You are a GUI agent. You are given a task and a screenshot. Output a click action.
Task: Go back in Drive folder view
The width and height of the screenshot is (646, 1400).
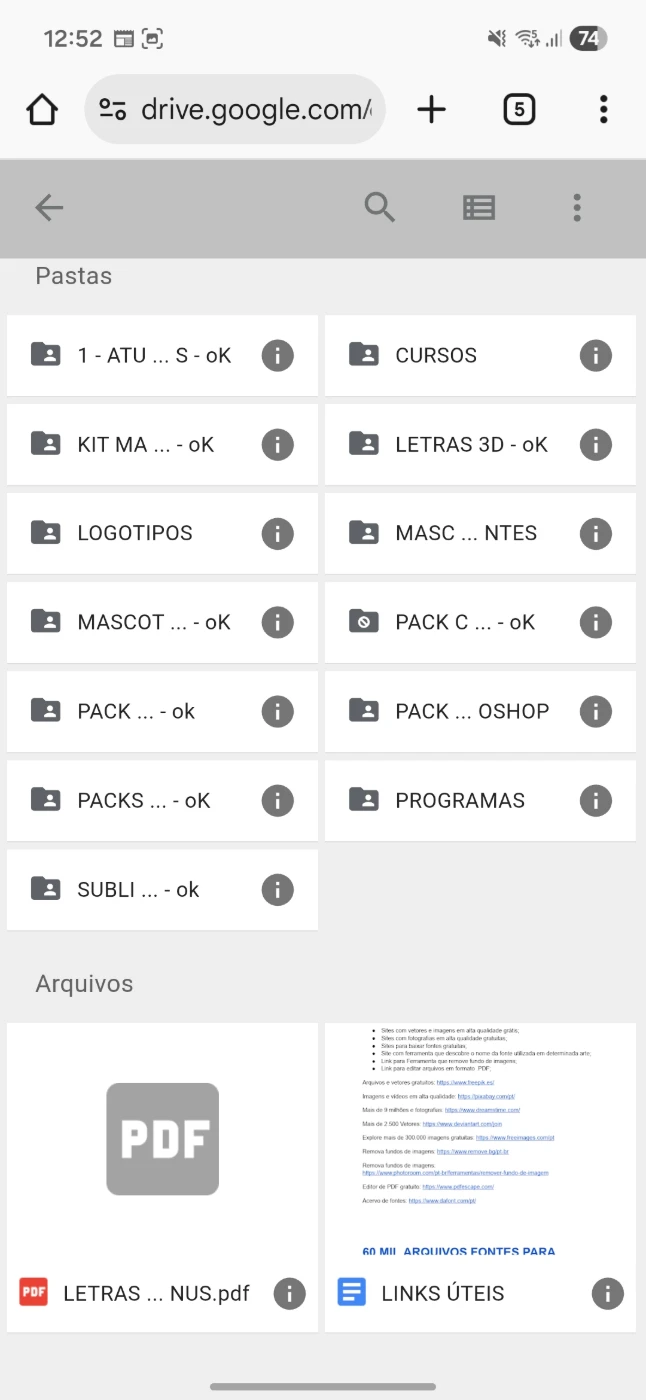tap(49, 208)
